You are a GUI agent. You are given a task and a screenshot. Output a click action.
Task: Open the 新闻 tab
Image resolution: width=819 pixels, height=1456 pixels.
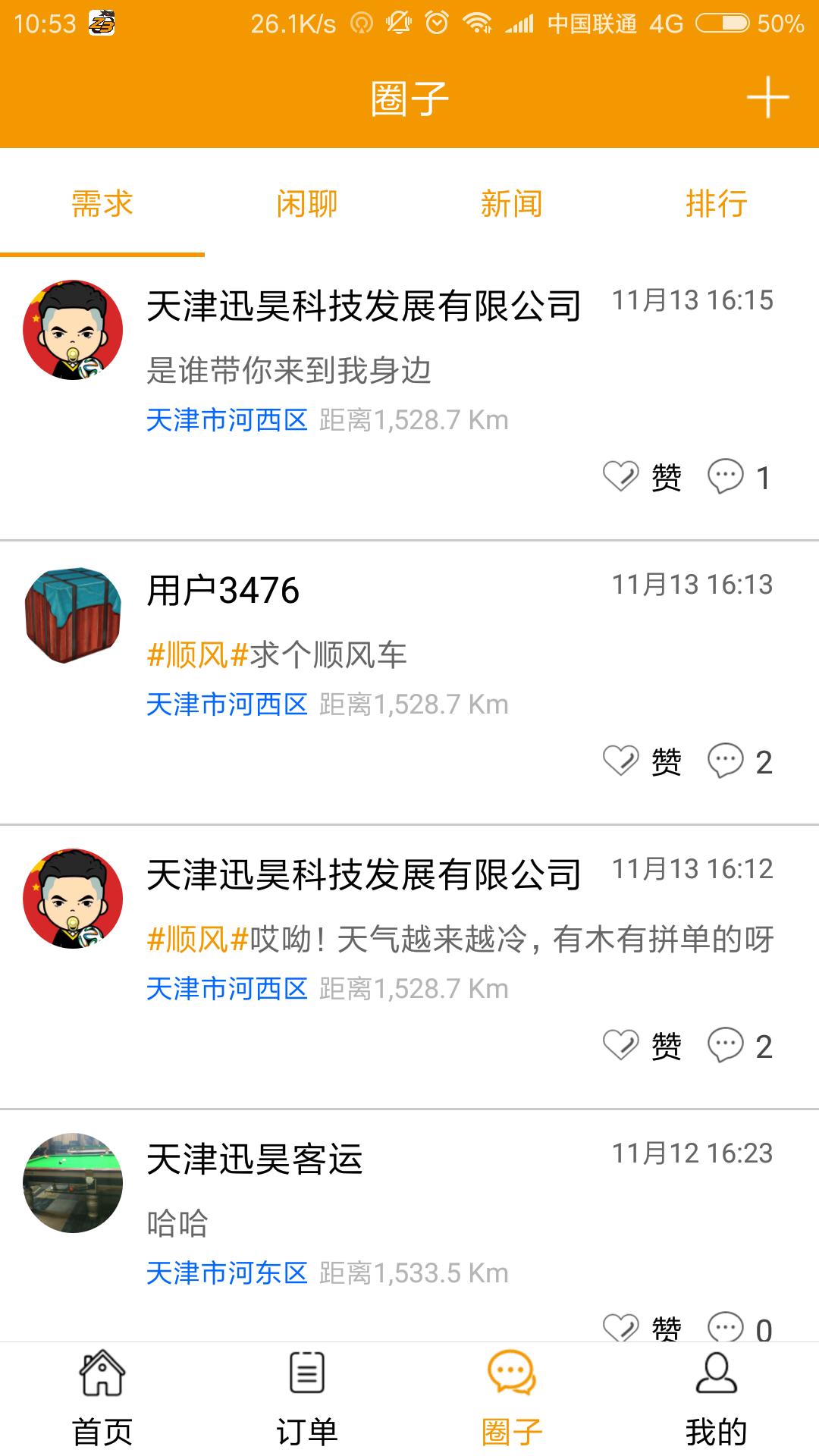pyautogui.click(x=512, y=202)
